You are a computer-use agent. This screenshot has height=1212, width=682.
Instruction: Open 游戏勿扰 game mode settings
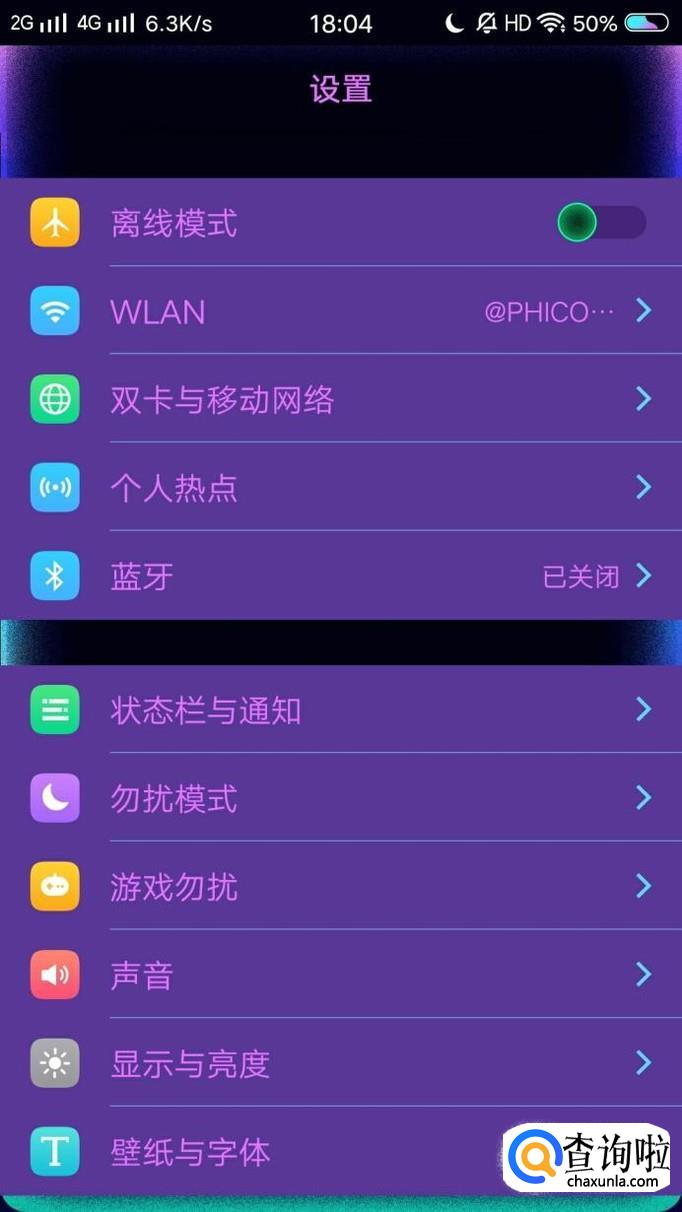340,886
